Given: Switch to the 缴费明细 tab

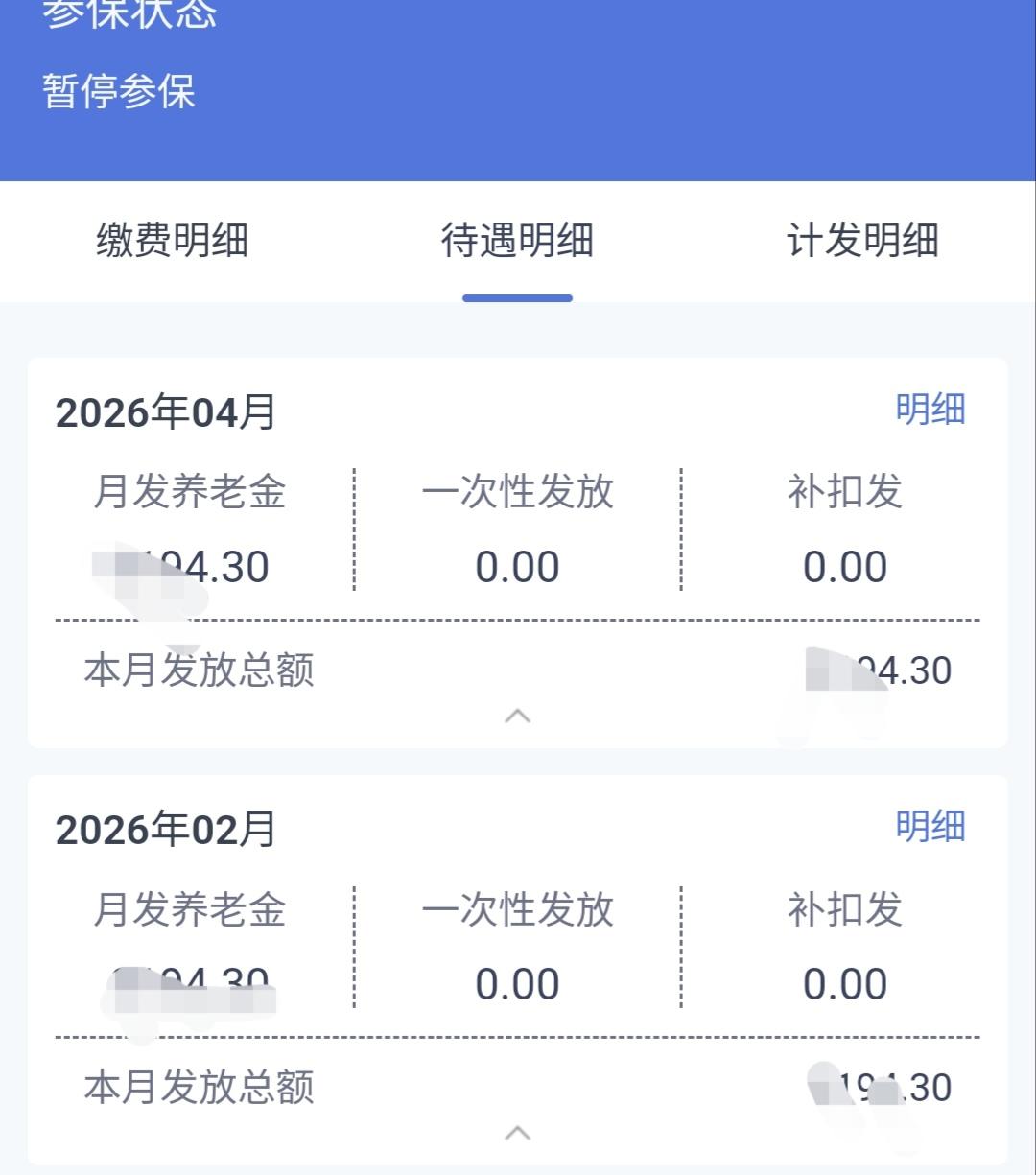Looking at the screenshot, I should pyautogui.click(x=171, y=241).
